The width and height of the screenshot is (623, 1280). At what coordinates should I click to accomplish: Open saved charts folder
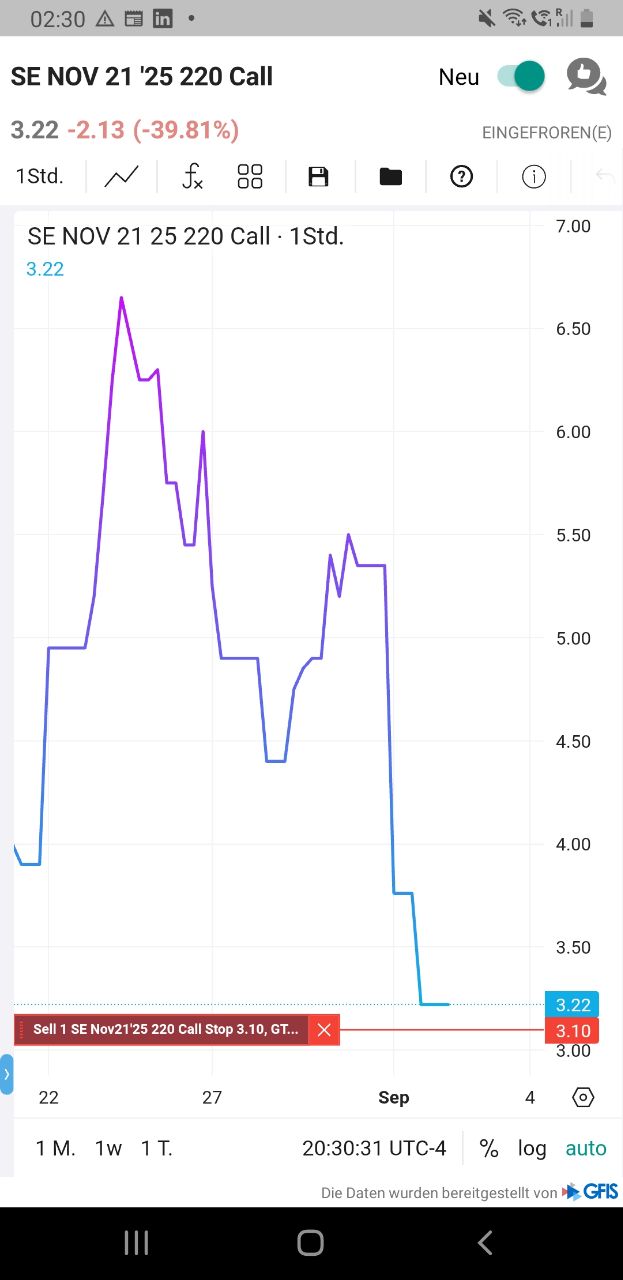pyautogui.click(x=390, y=177)
